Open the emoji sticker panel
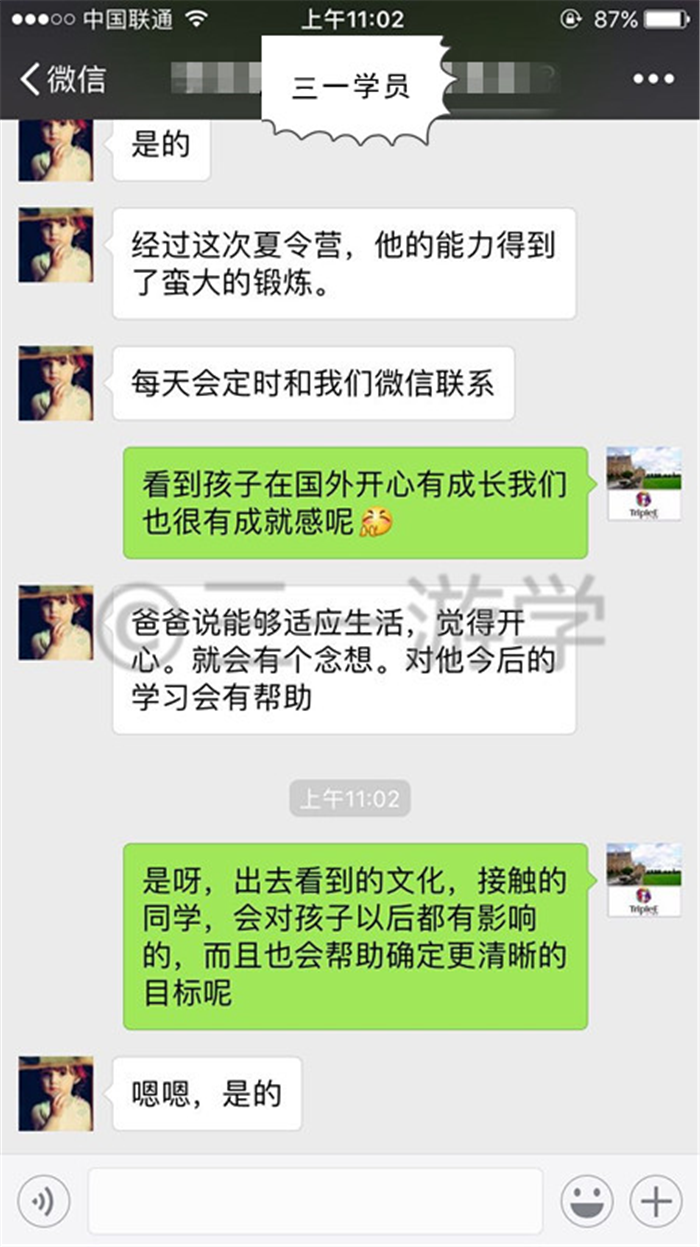This screenshot has width=700, height=1247. coord(587,1201)
